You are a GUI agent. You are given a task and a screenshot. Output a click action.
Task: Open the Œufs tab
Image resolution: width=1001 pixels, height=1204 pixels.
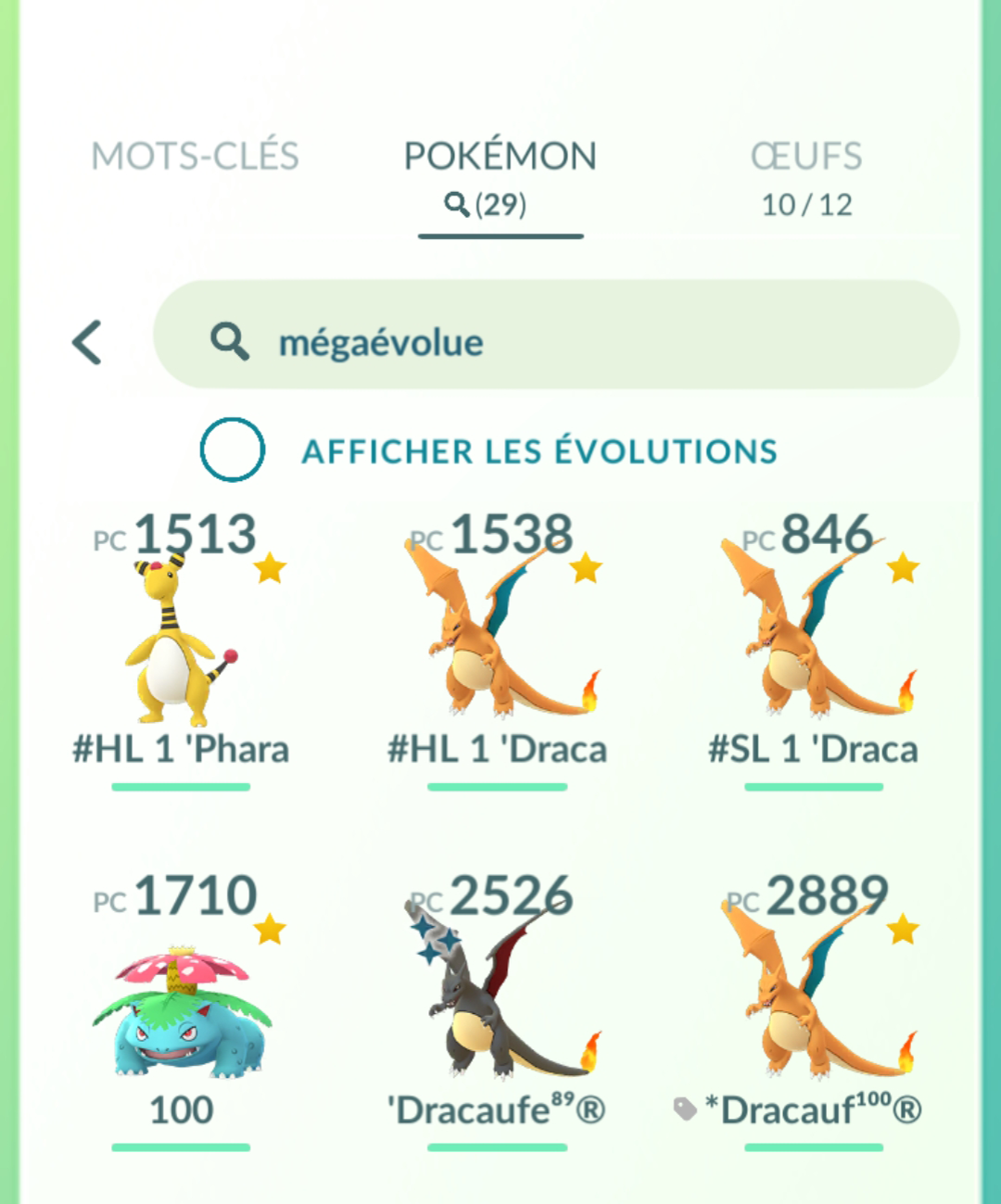(x=805, y=176)
